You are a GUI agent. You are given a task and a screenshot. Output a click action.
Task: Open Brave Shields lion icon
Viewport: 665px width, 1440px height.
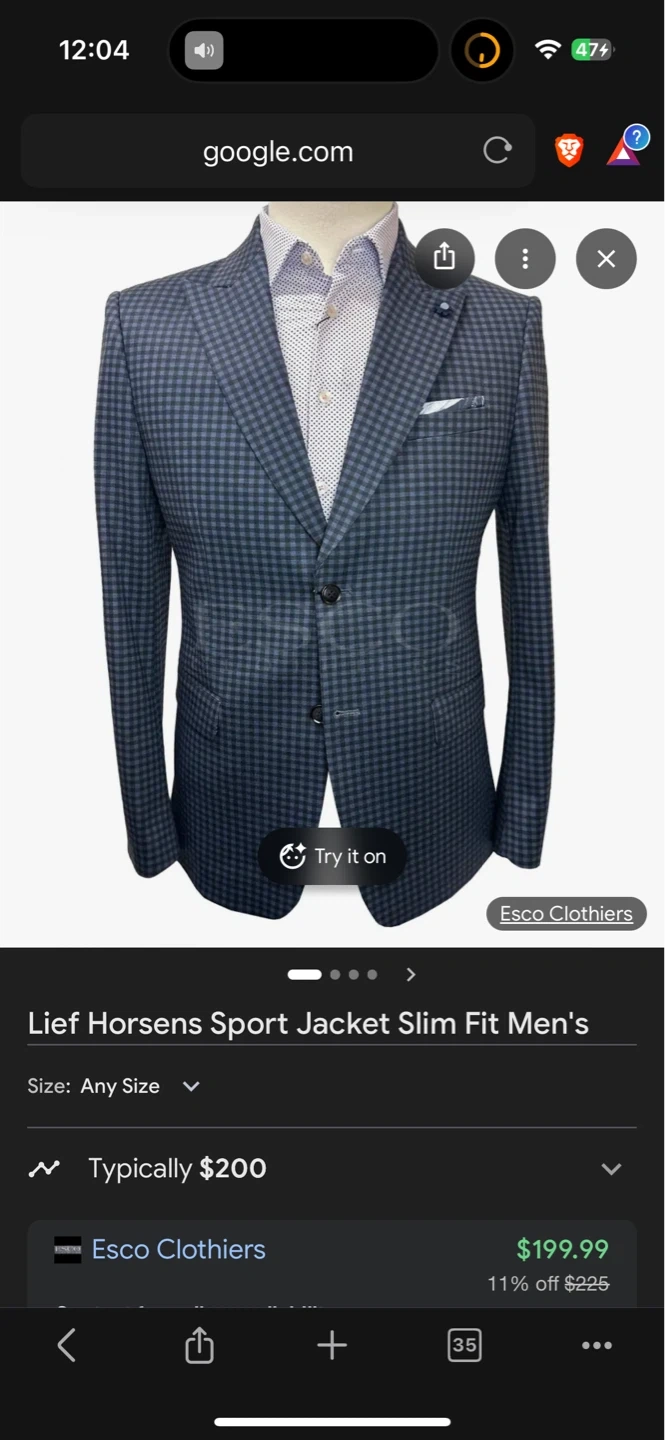click(x=569, y=151)
